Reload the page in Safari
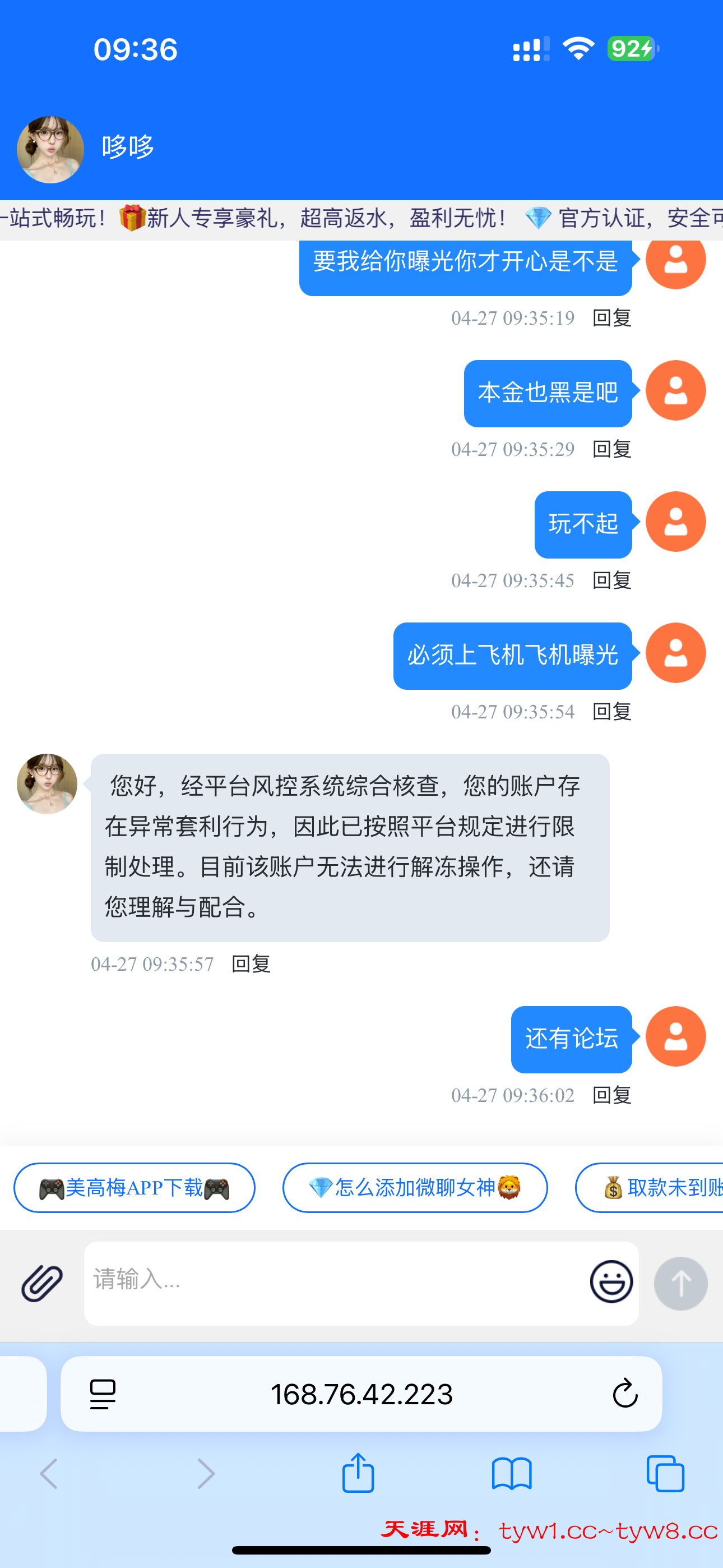The width and height of the screenshot is (723, 1568). click(x=624, y=1393)
